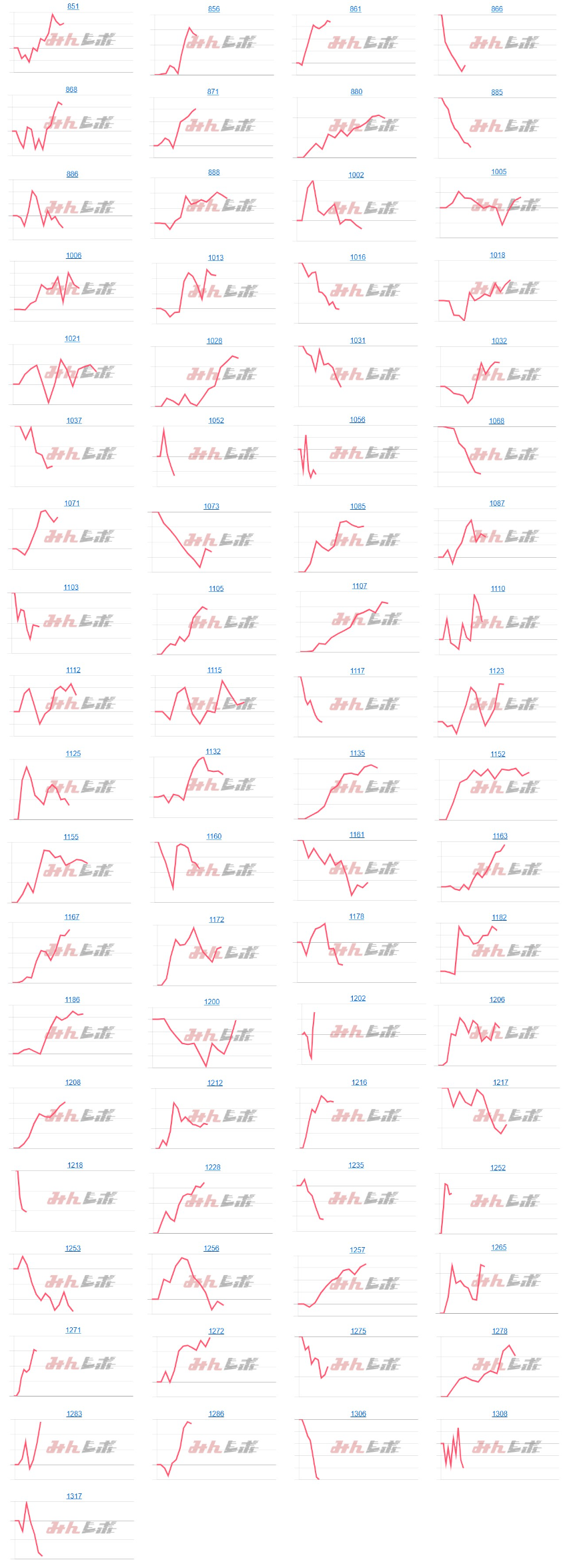This screenshot has width=567, height=1568.
Task: Tap the 1317 link
Action: [x=74, y=1497]
